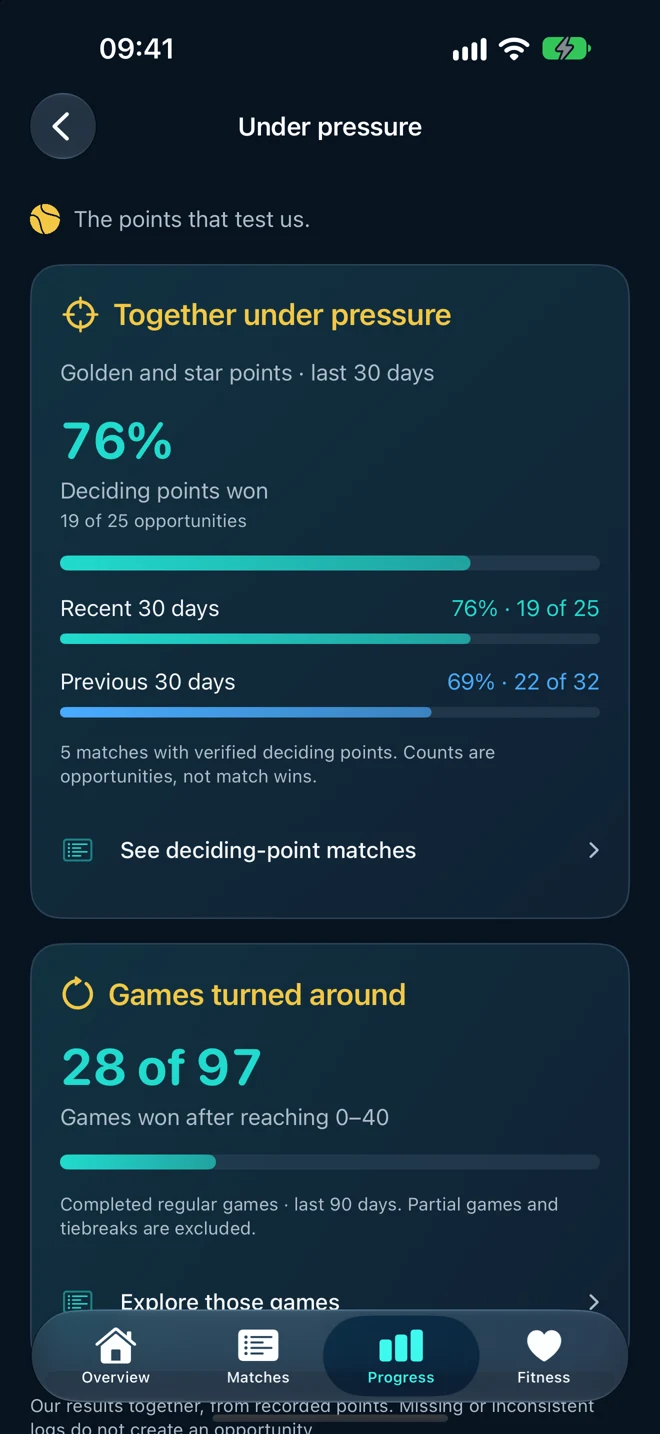Go back from Under pressure screen
The width and height of the screenshot is (660, 1434).
pos(62,126)
